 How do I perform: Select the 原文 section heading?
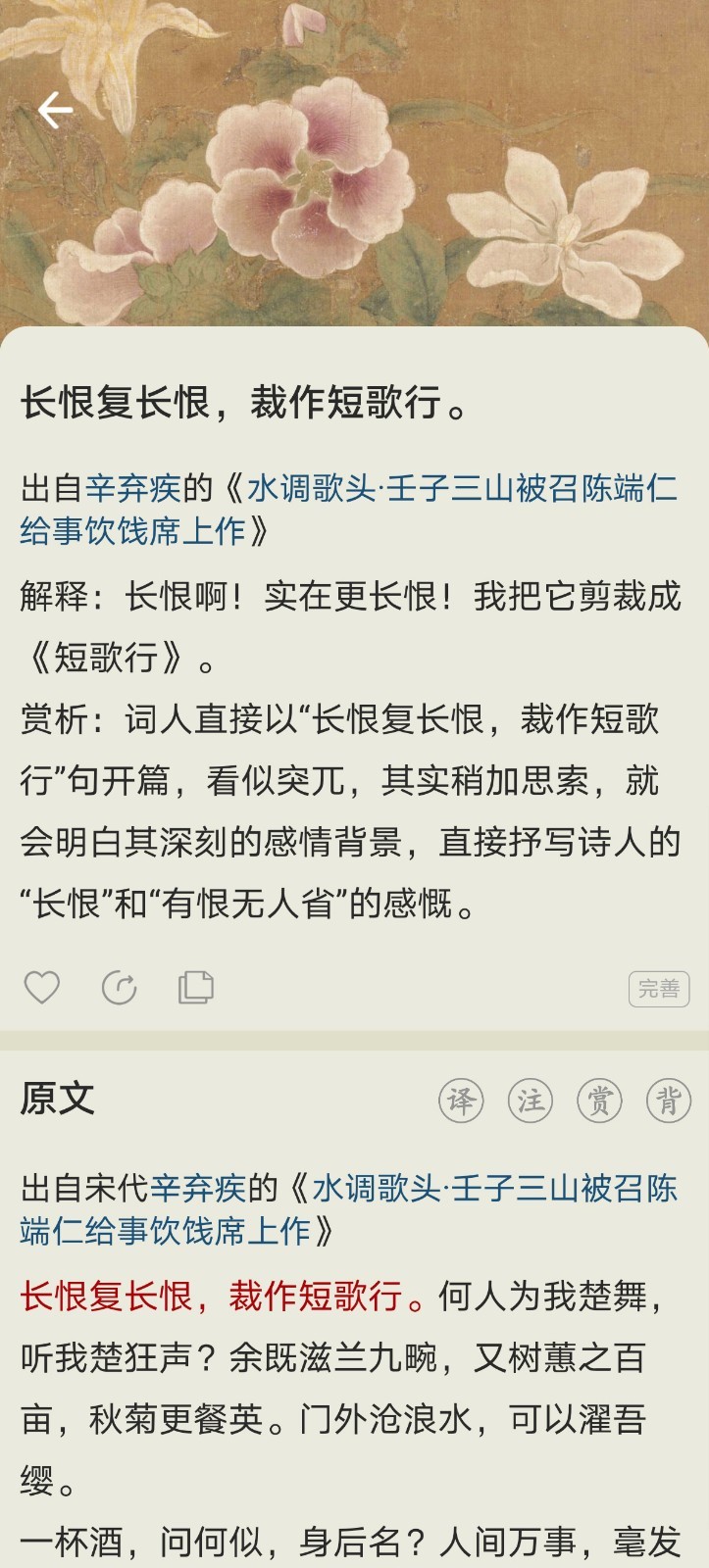[56, 1100]
